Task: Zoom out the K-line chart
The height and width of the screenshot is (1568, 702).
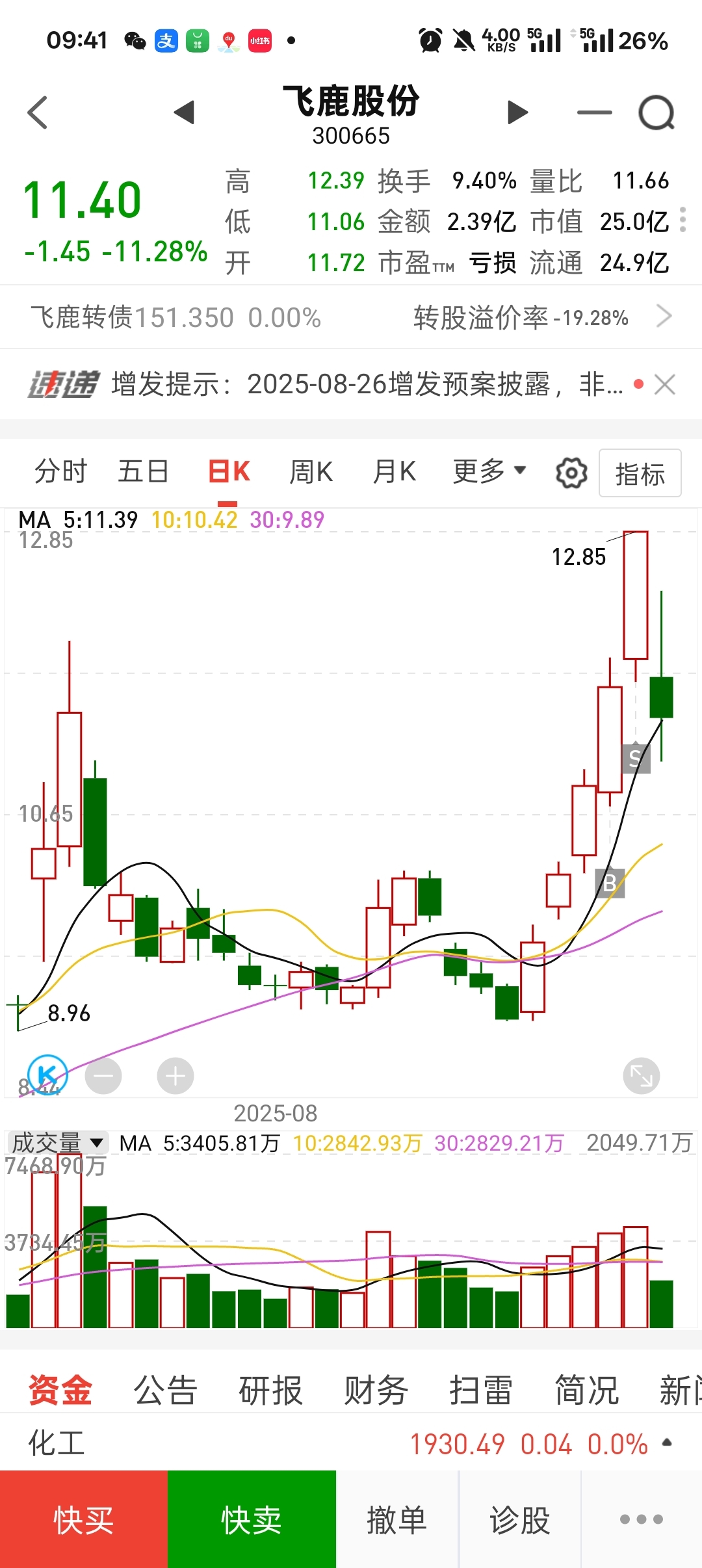Action: click(x=103, y=1076)
